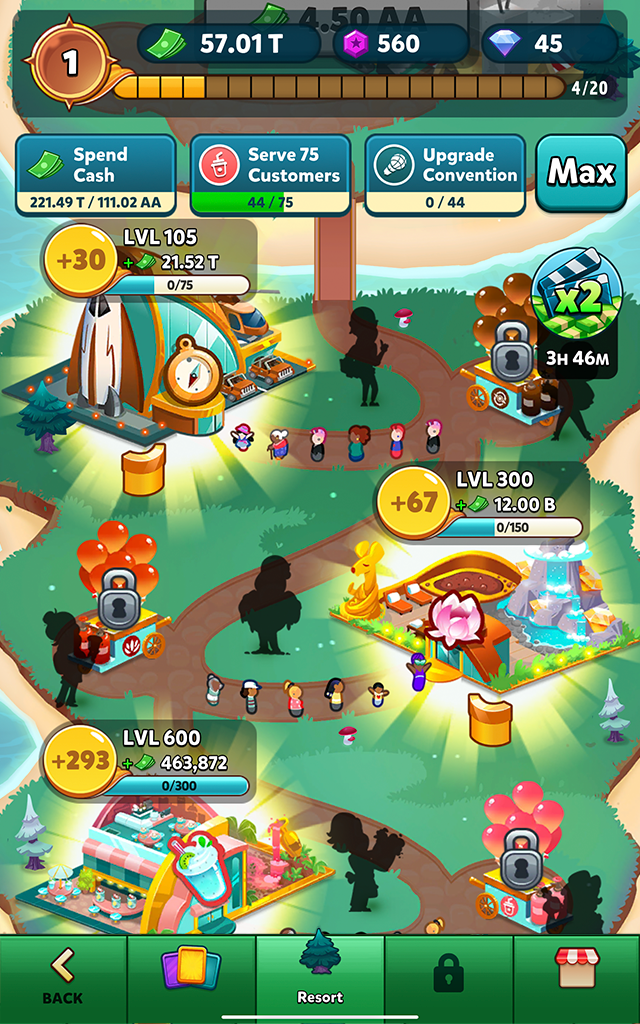Go back using the BACK button
Image resolution: width=640 pixels, height=1024 pixels.
63,977
